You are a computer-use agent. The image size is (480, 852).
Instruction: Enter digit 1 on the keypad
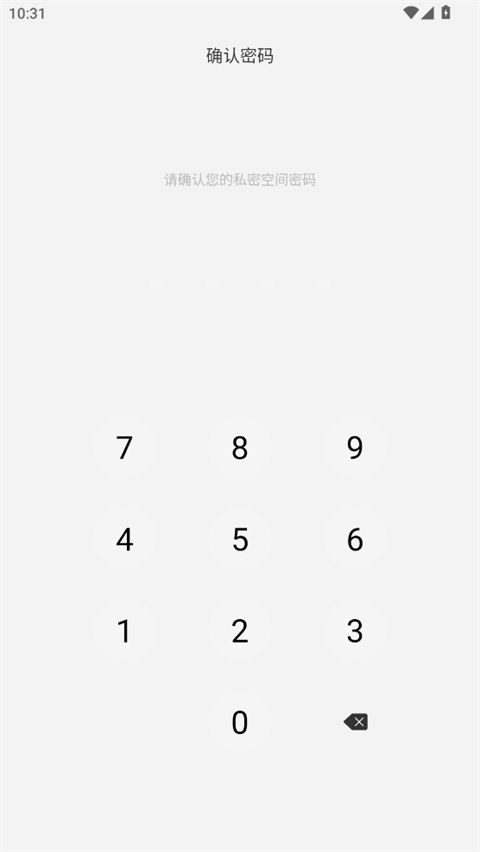pyautogui.click(x=124, y=630)
